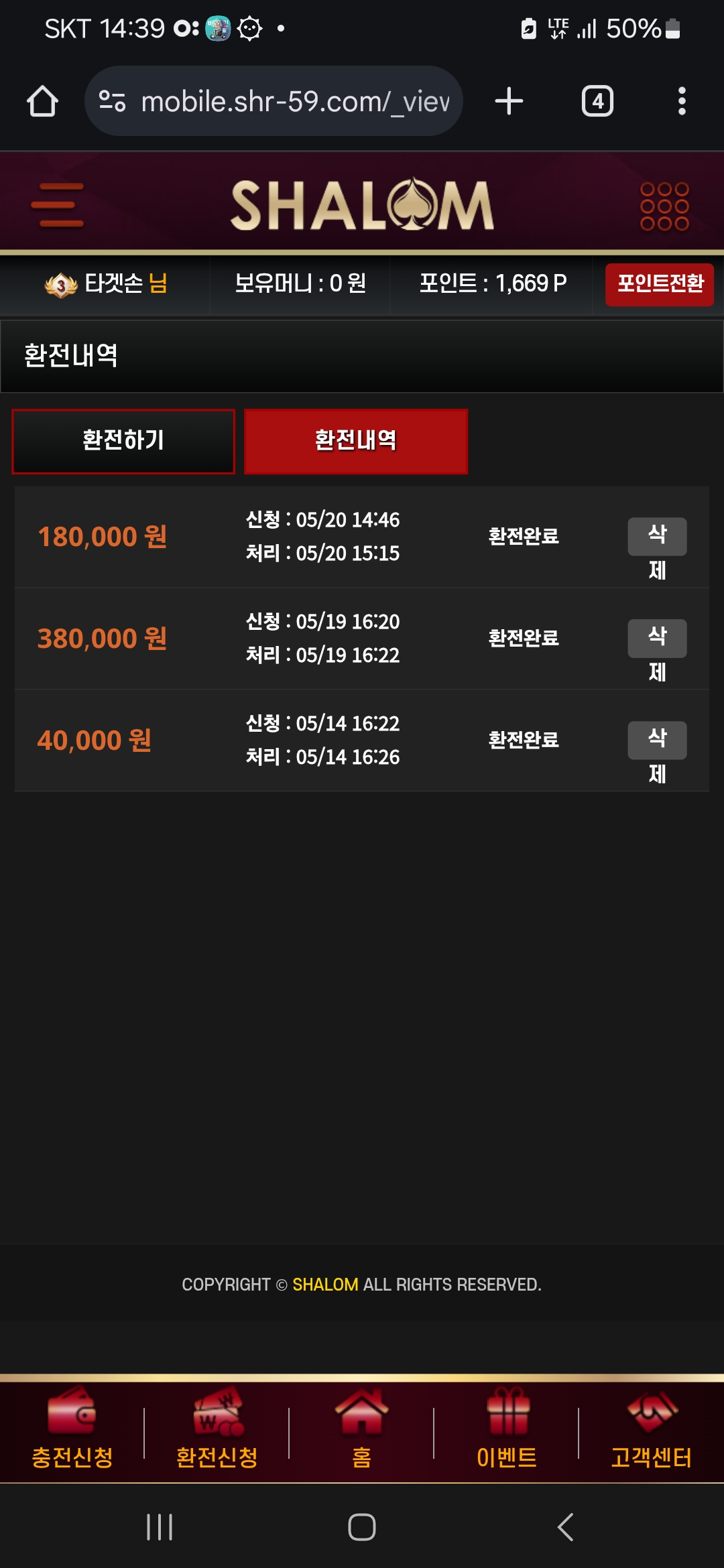Image resolution: width=724 pixels, height=1568 pixels.
Task: Open the hamburger drawer menu
Action: pos(58,204)
